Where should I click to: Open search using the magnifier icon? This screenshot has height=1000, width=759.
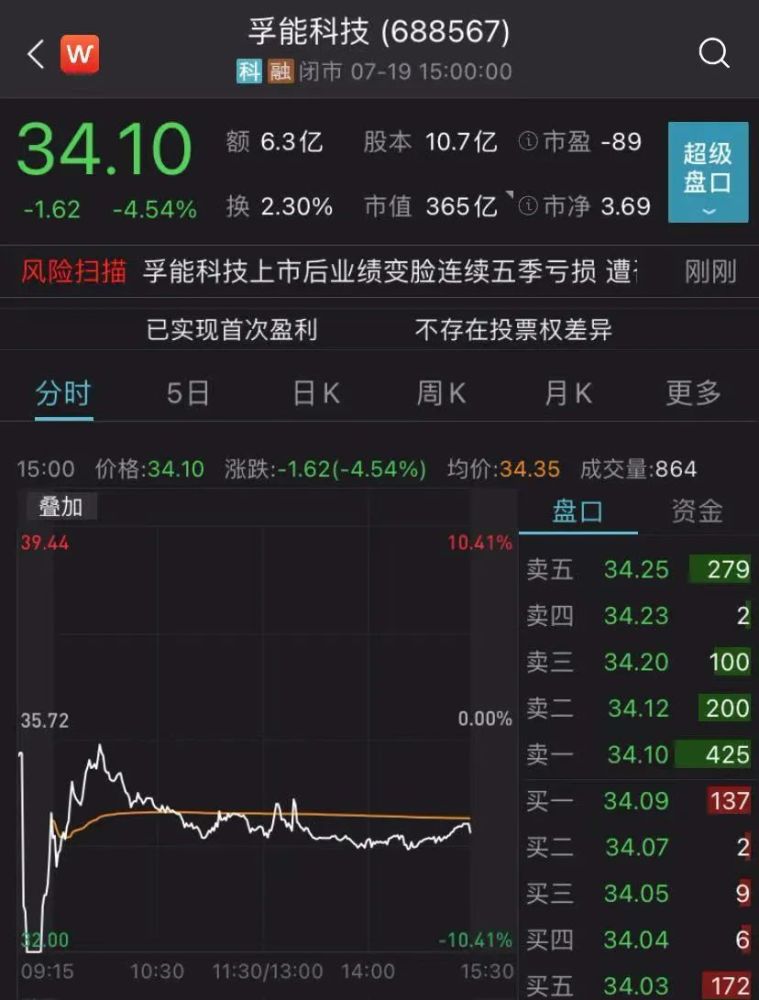pos(712,53)
